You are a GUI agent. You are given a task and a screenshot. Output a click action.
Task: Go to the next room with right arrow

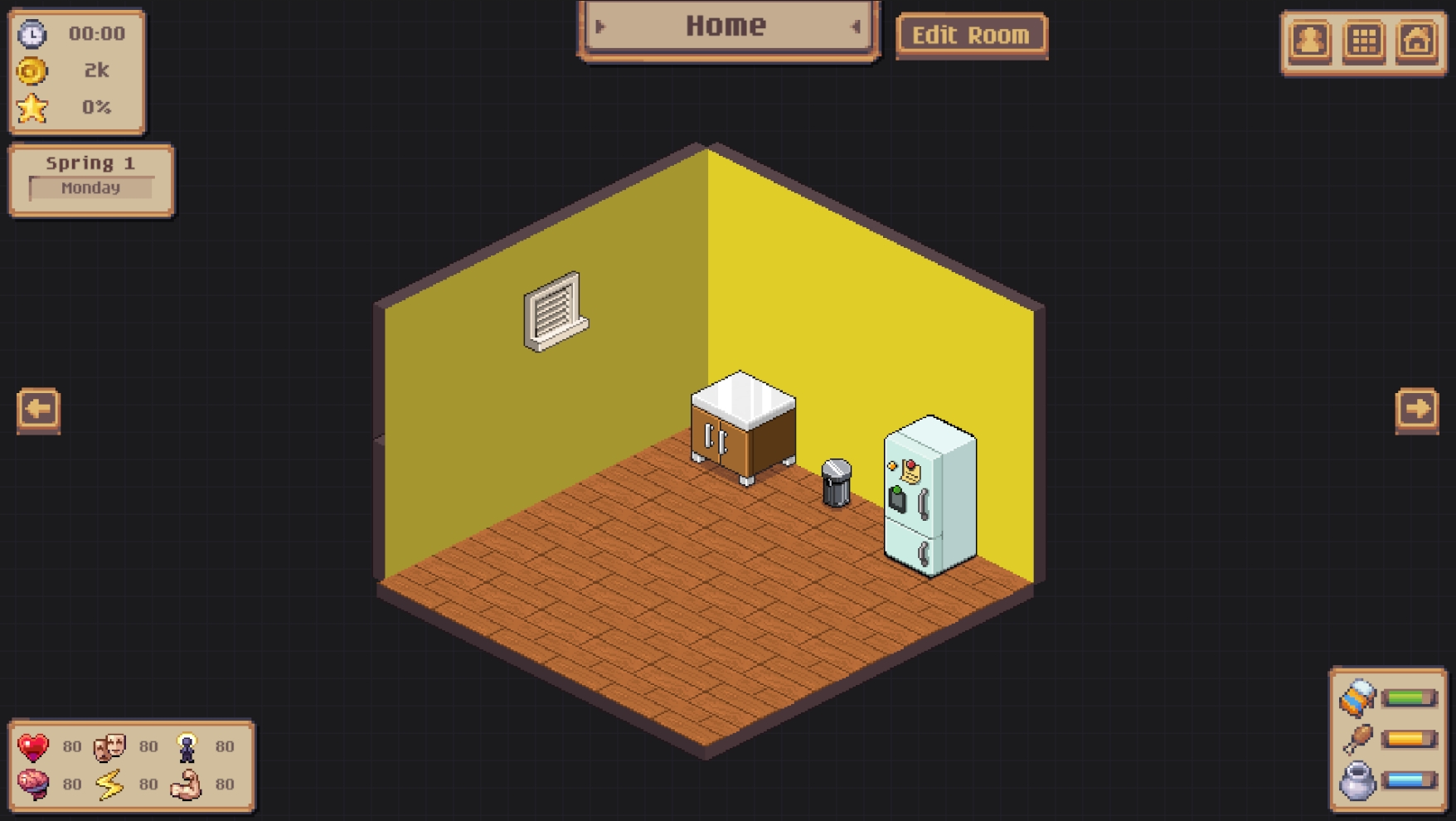1417,409
